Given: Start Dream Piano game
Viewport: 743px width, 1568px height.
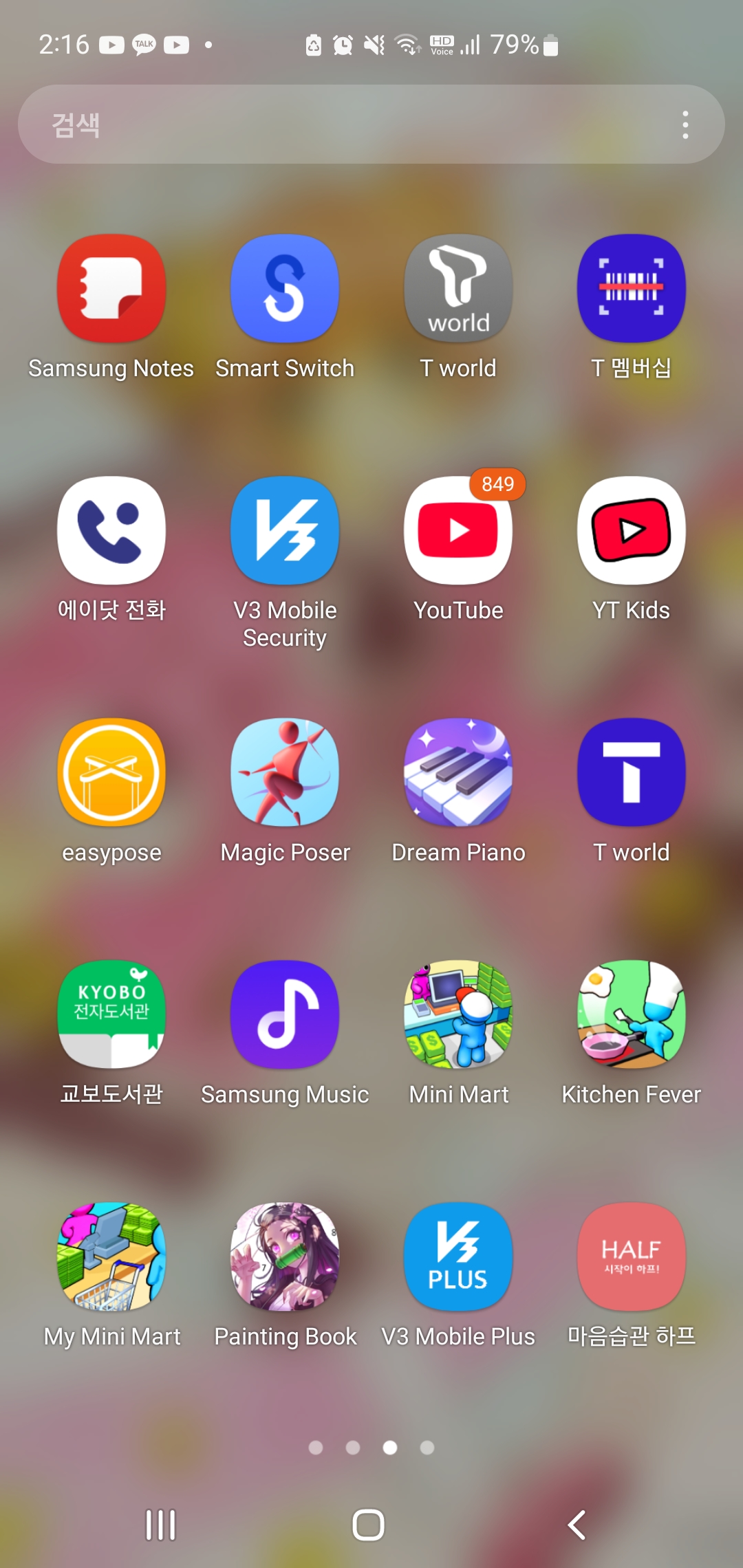Looking at the screenshot, I should (458, 773).
